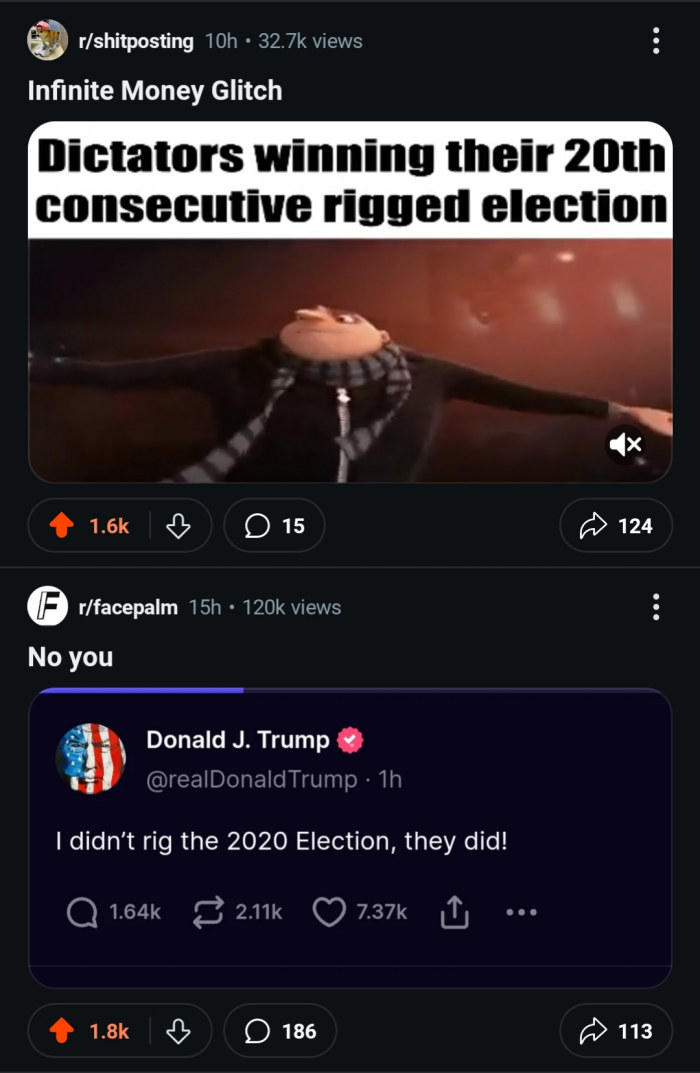This screenshot has width=700, height=1073.
Task: Share the Infinite Money Glitch post
Action: 614,525
